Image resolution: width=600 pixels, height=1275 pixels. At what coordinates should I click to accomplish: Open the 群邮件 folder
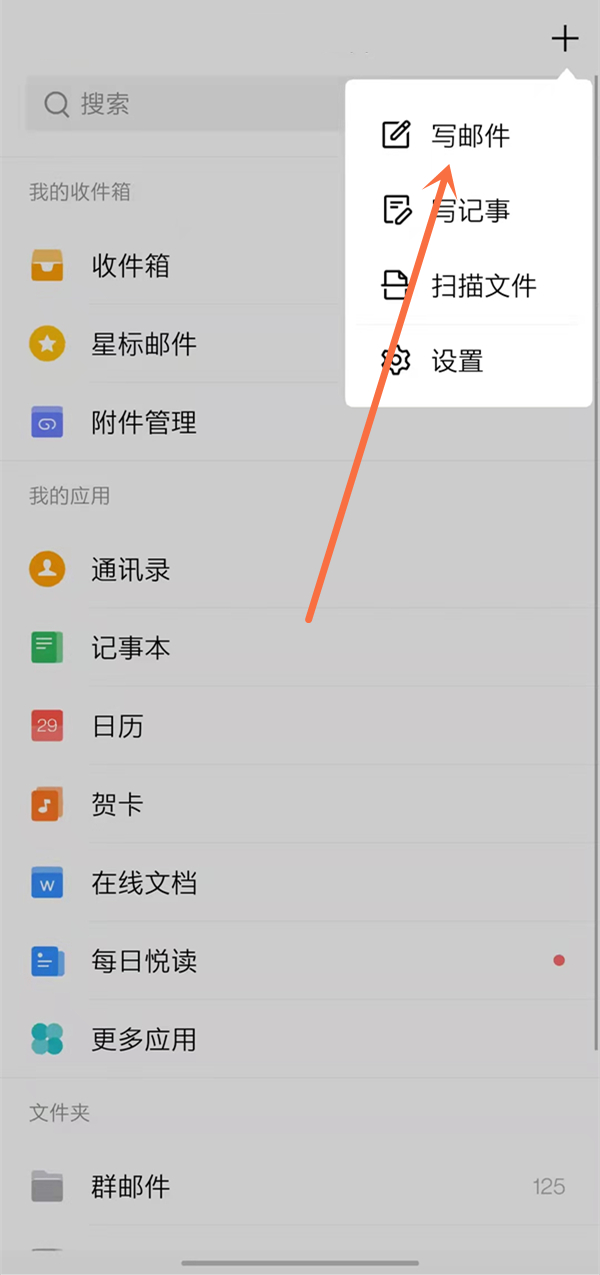click(x=130, y=1187)
